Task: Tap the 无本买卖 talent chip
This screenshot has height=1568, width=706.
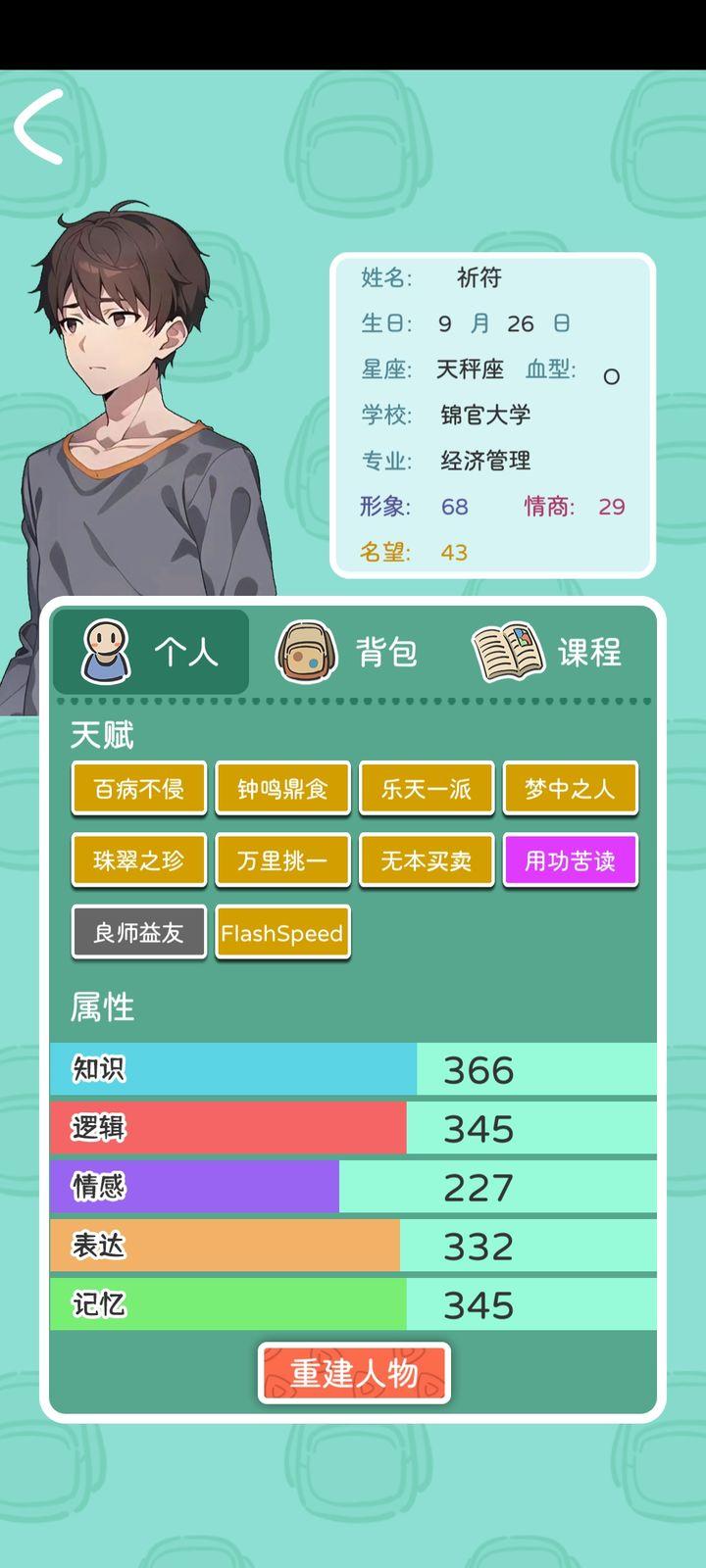Action: [x=427, y=860]
